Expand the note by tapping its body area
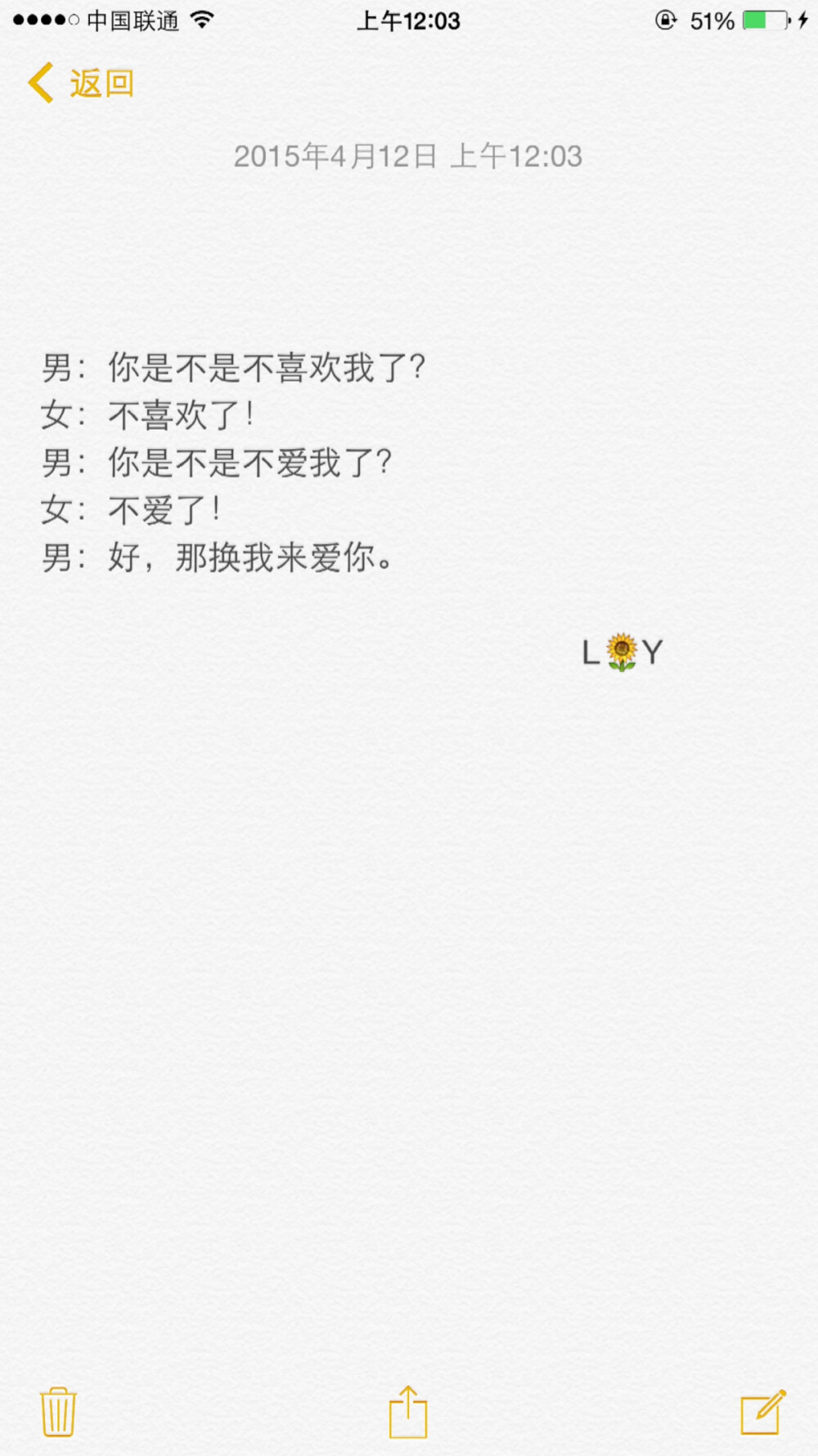 tap(409, 900)
